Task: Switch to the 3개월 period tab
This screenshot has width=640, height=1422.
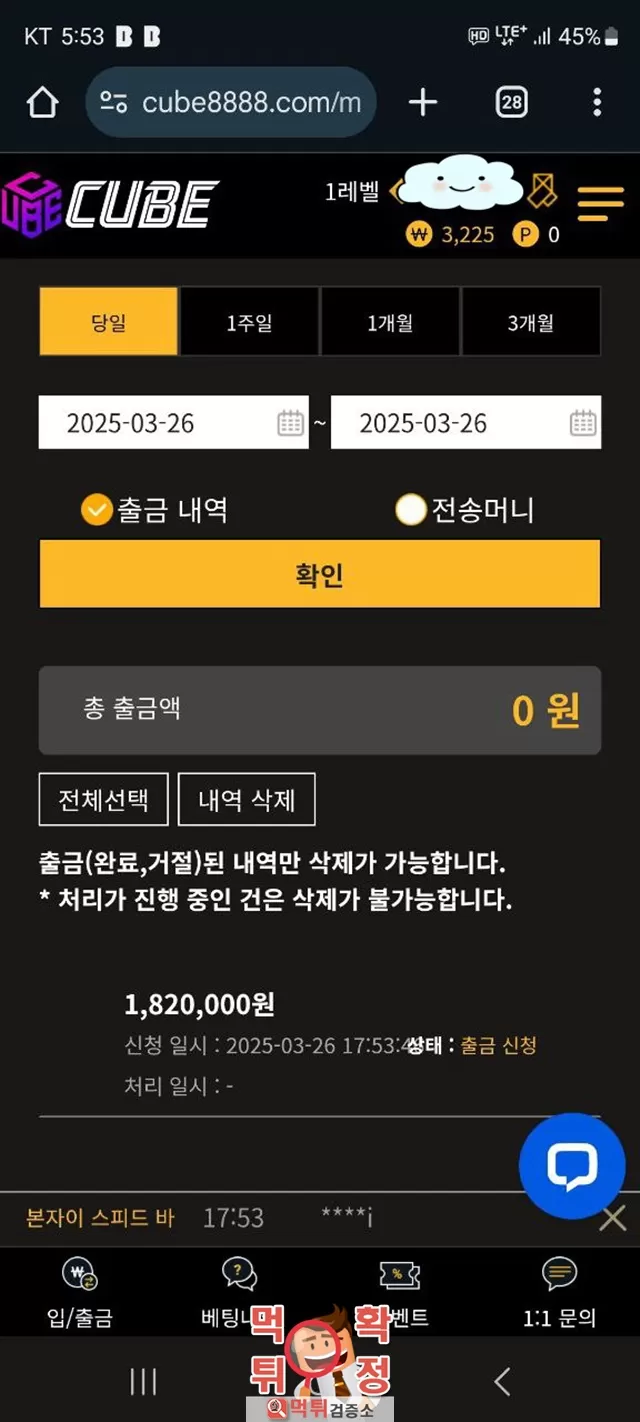Action: click(x=531, y=322)
